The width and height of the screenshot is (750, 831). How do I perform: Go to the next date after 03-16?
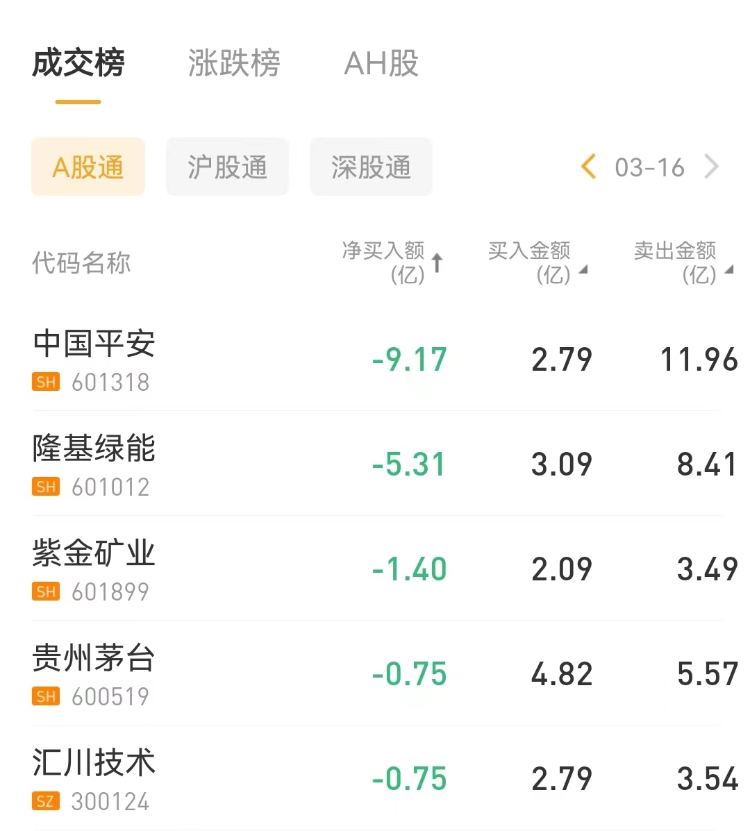point(712,167)
